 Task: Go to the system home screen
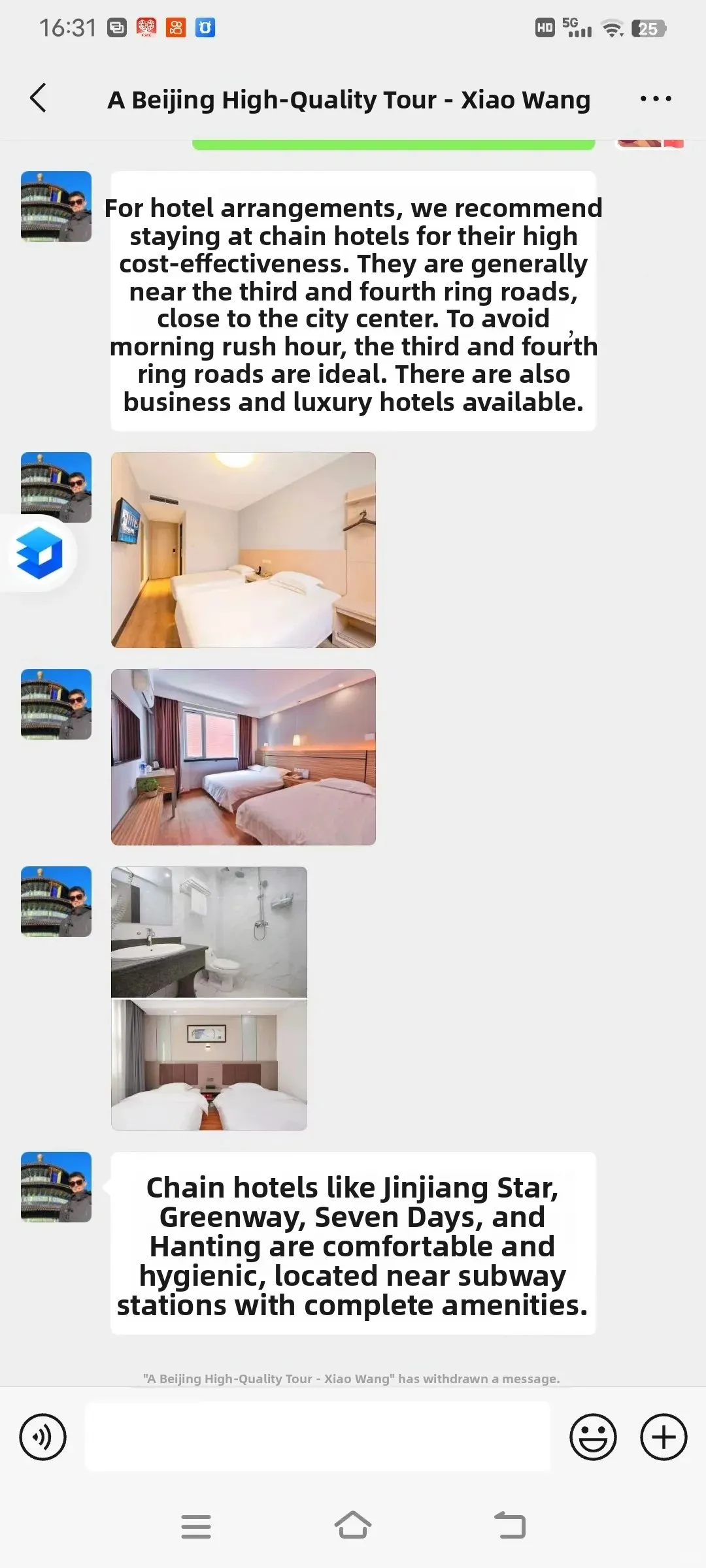tap(353, 1526)
